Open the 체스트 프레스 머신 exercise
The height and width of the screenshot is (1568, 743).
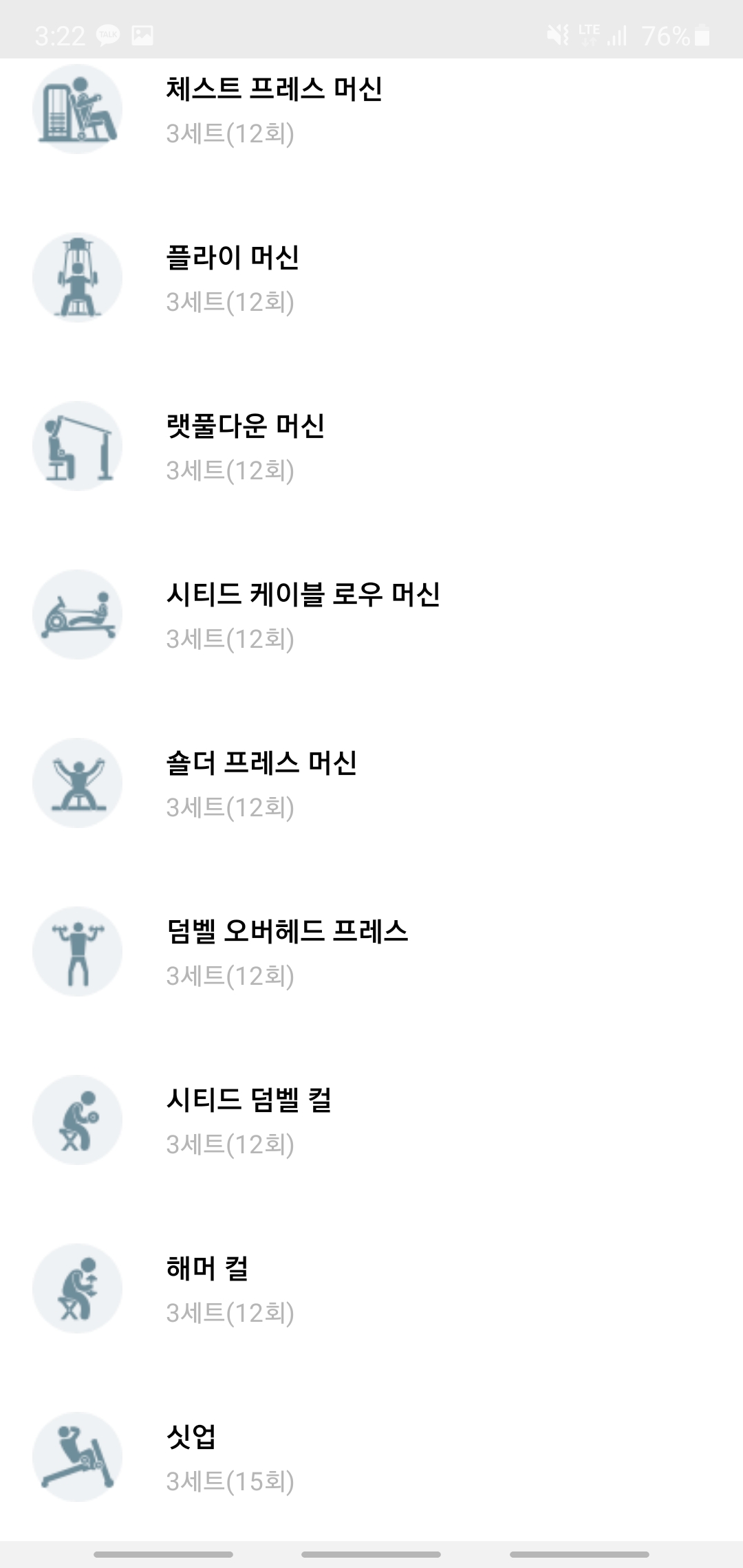(371, 109)
